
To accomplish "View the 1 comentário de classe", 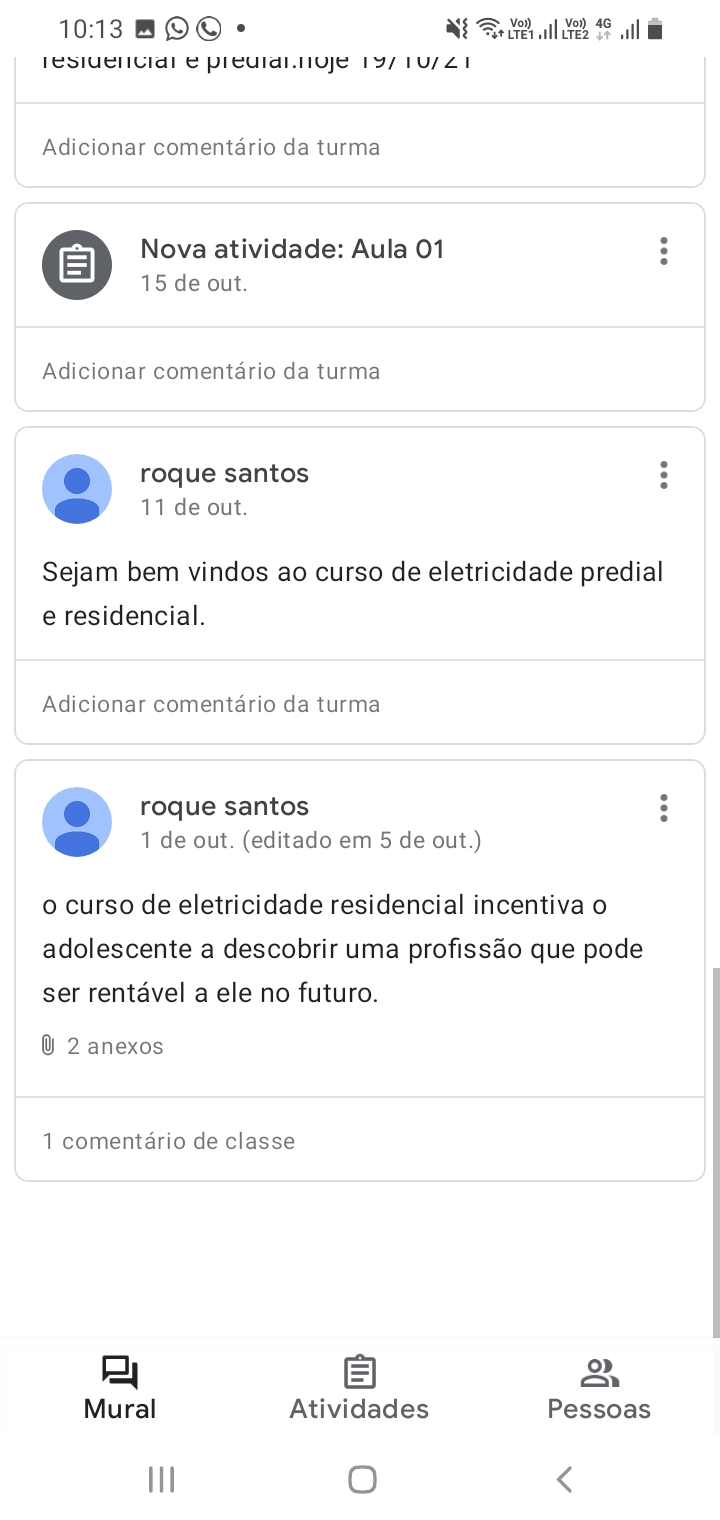I will coord(360,1141).
